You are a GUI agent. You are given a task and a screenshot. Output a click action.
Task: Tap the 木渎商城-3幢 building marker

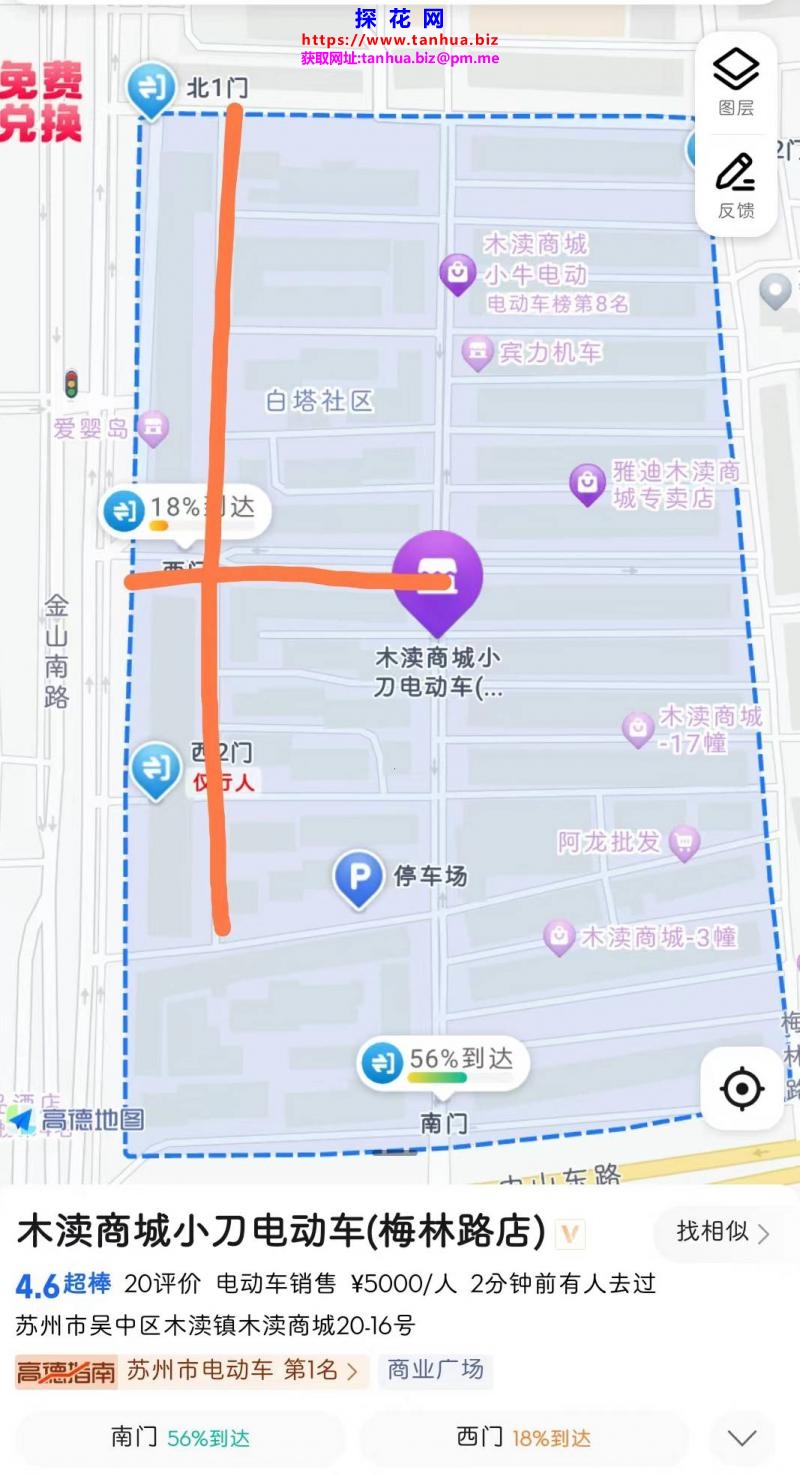pos(559,937)
